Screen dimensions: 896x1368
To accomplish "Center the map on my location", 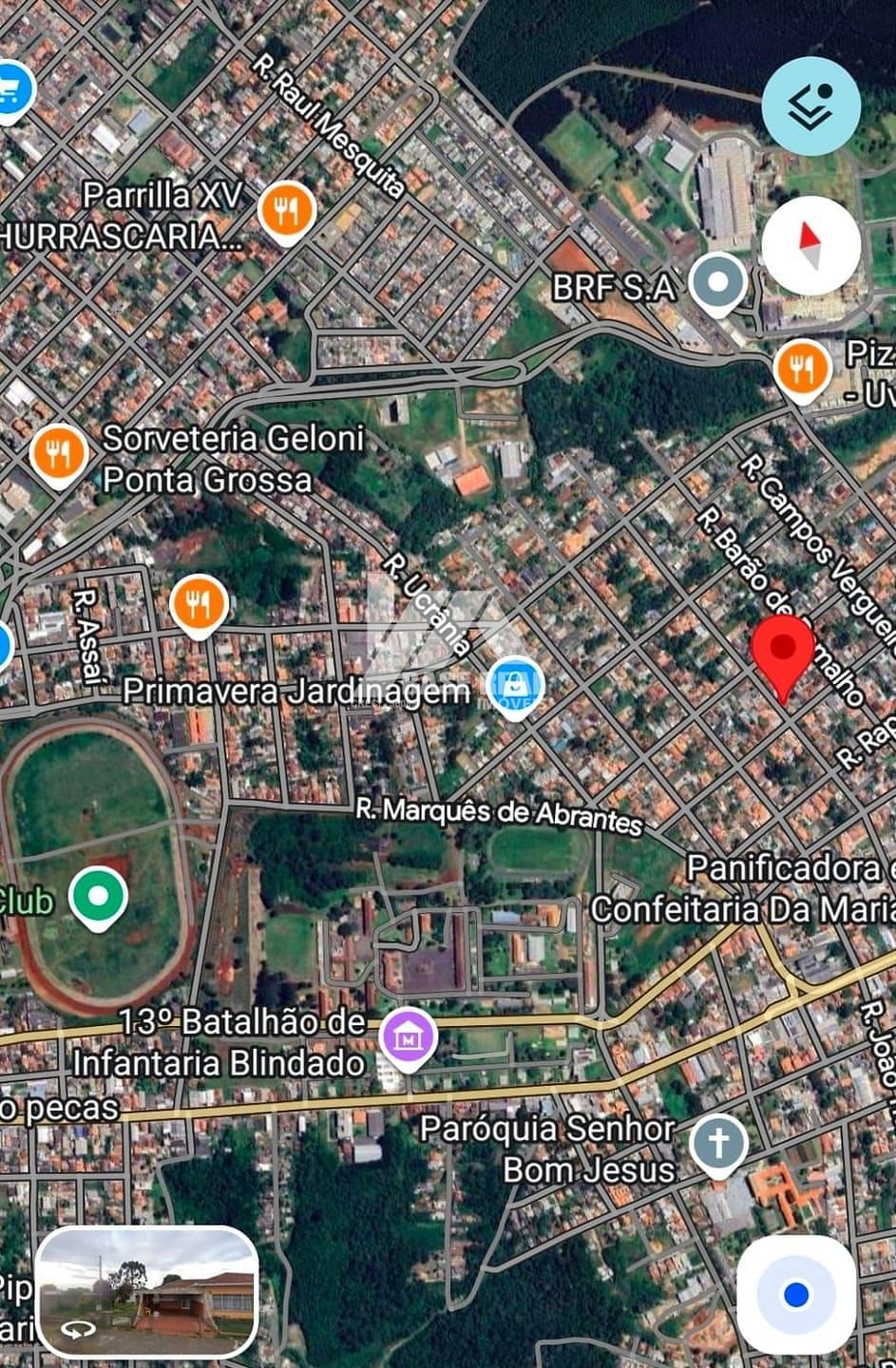I will click(x=795, y=1294).
